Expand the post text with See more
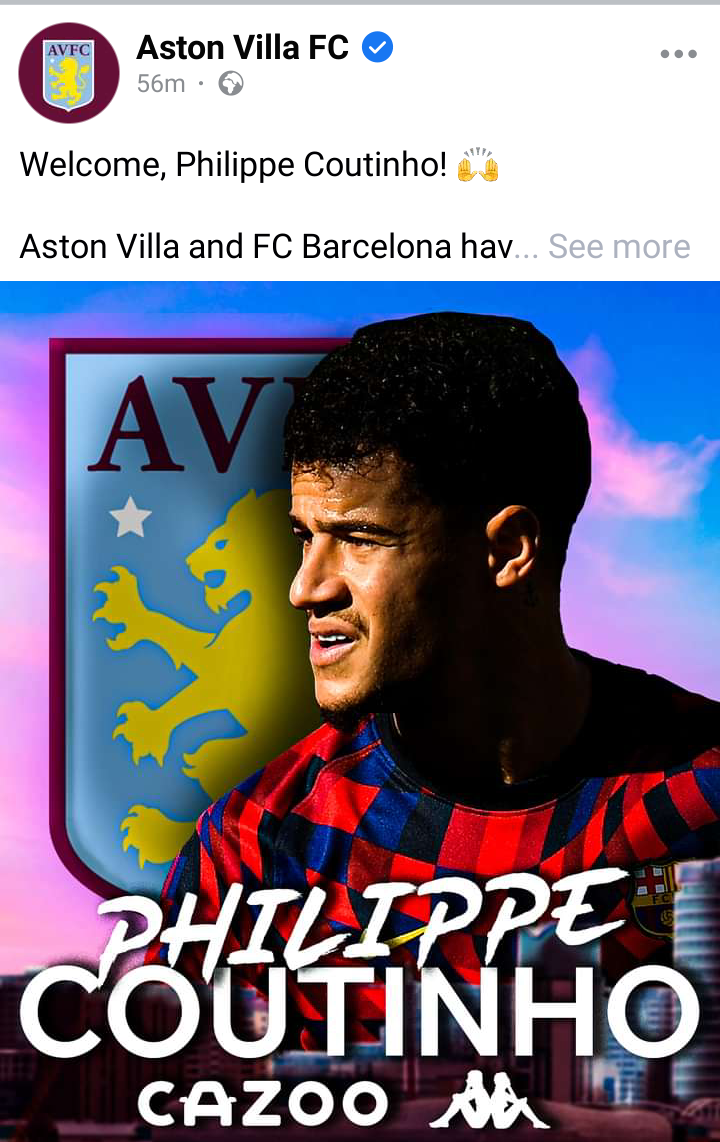Screen dimensions: 720x1142 618,246
